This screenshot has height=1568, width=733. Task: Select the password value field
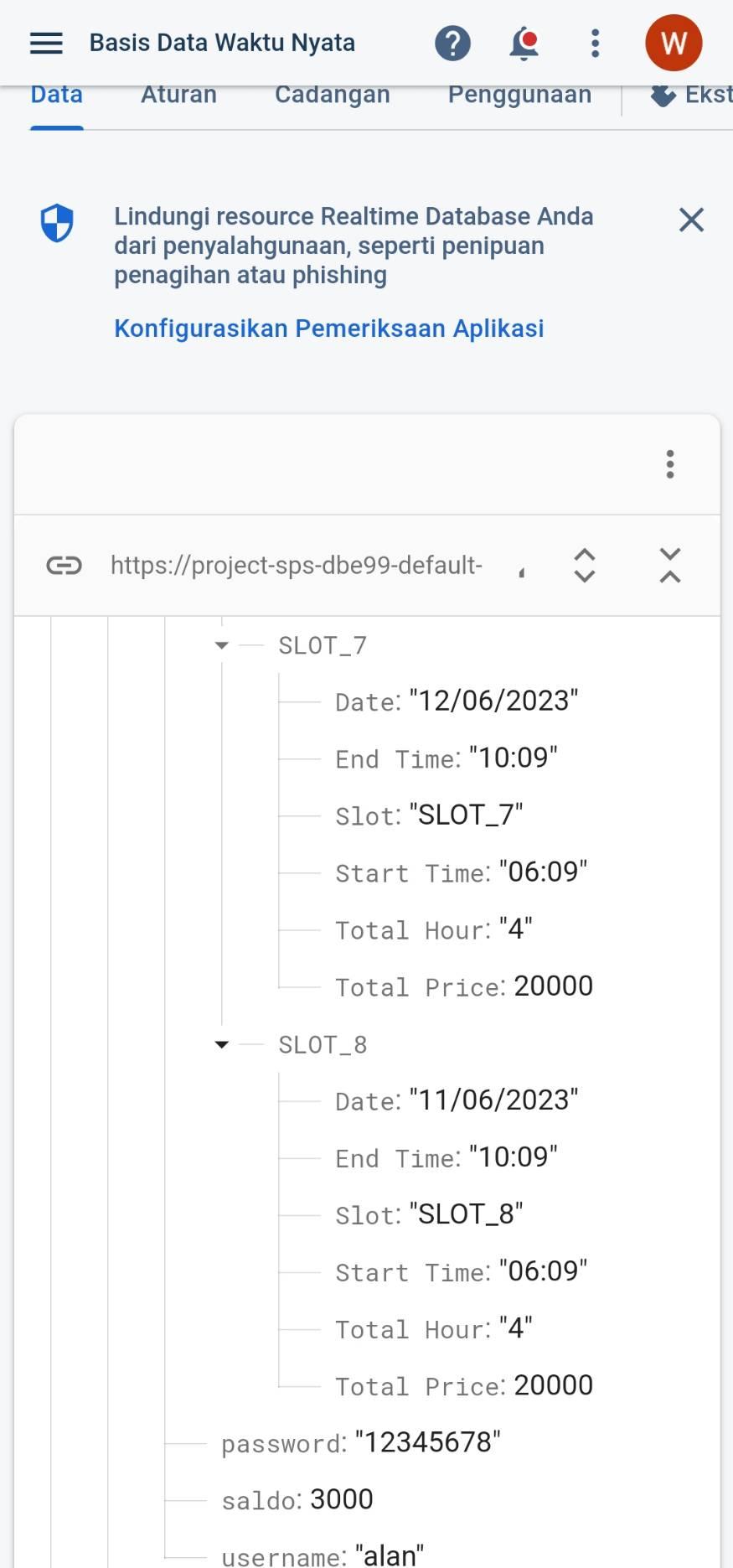click(x=427, y=1442)
